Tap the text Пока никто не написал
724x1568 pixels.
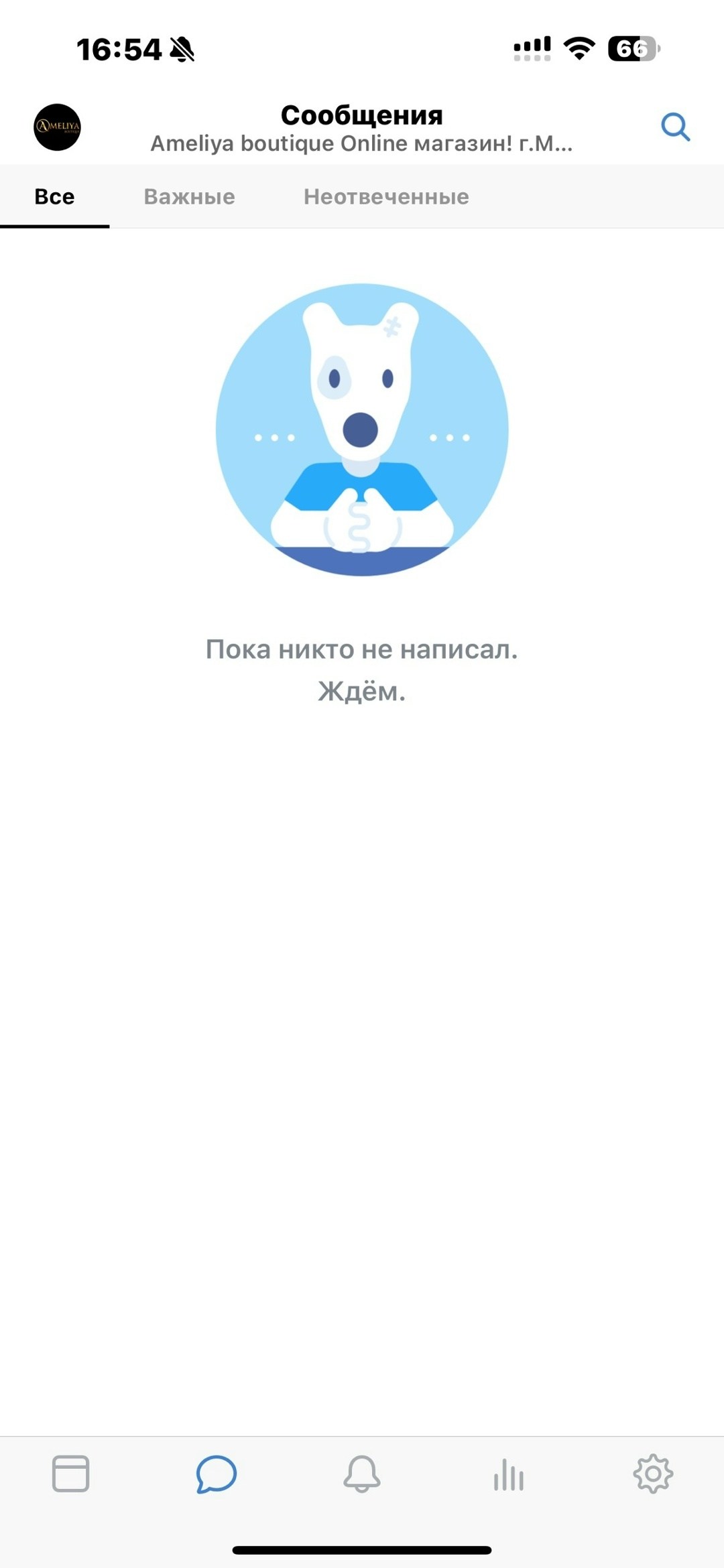click(x=362, y=649)
